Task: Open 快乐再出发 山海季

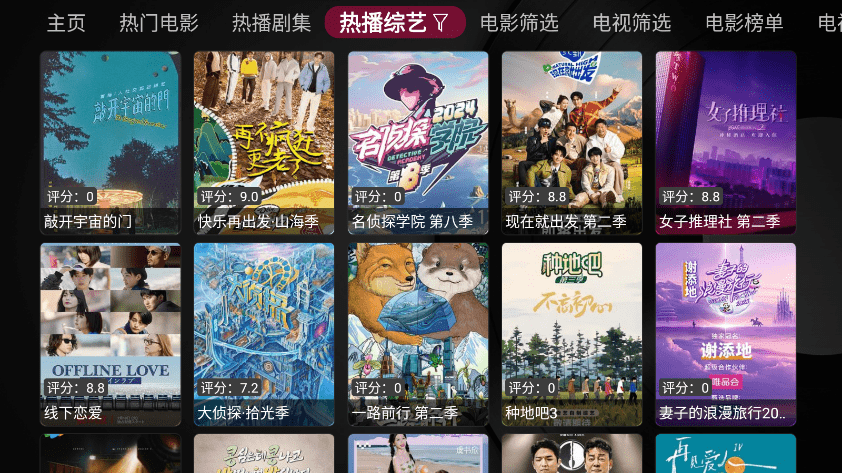Action: pos(264,142)
